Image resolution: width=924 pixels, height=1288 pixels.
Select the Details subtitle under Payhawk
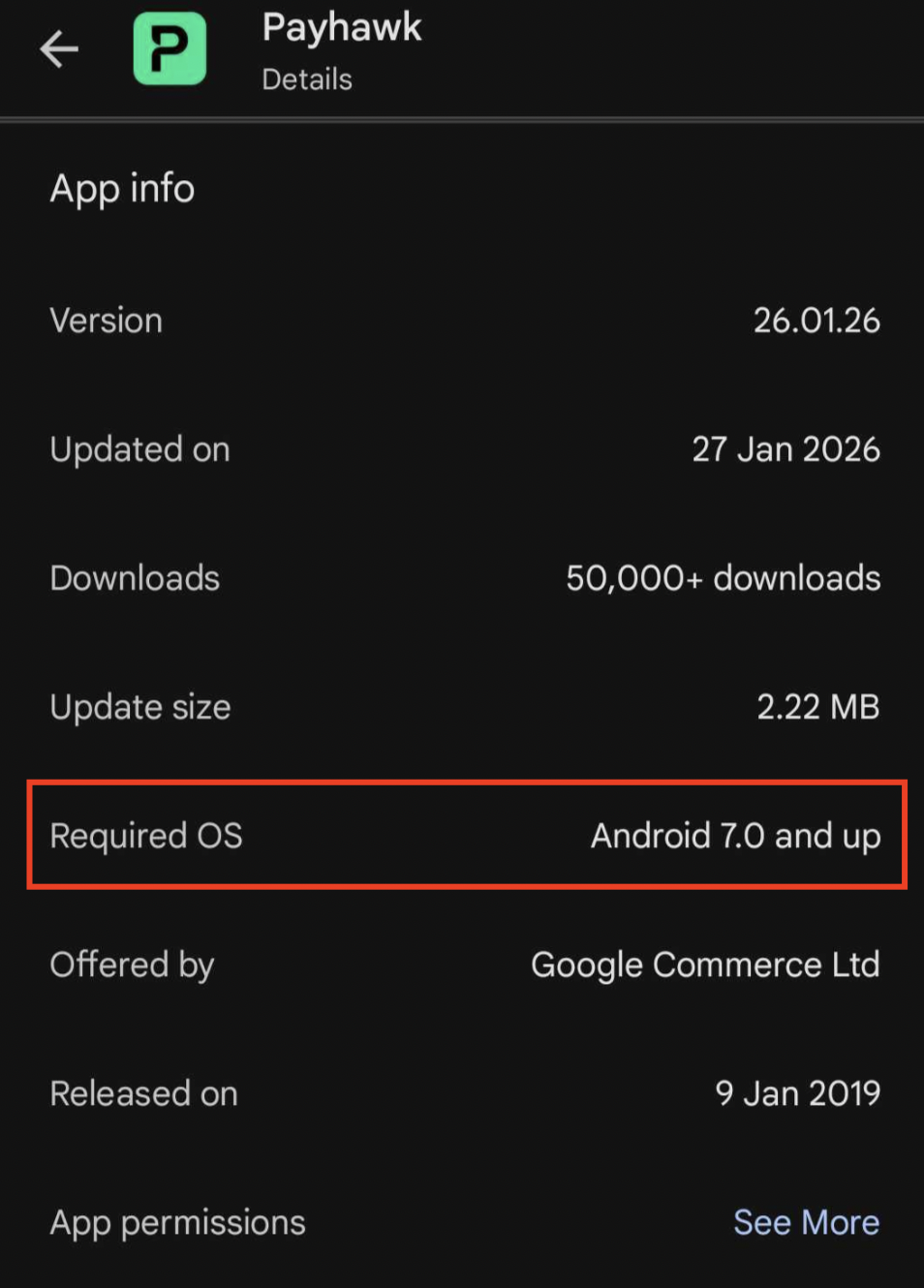pyautogui.click(x=306, y=79)
